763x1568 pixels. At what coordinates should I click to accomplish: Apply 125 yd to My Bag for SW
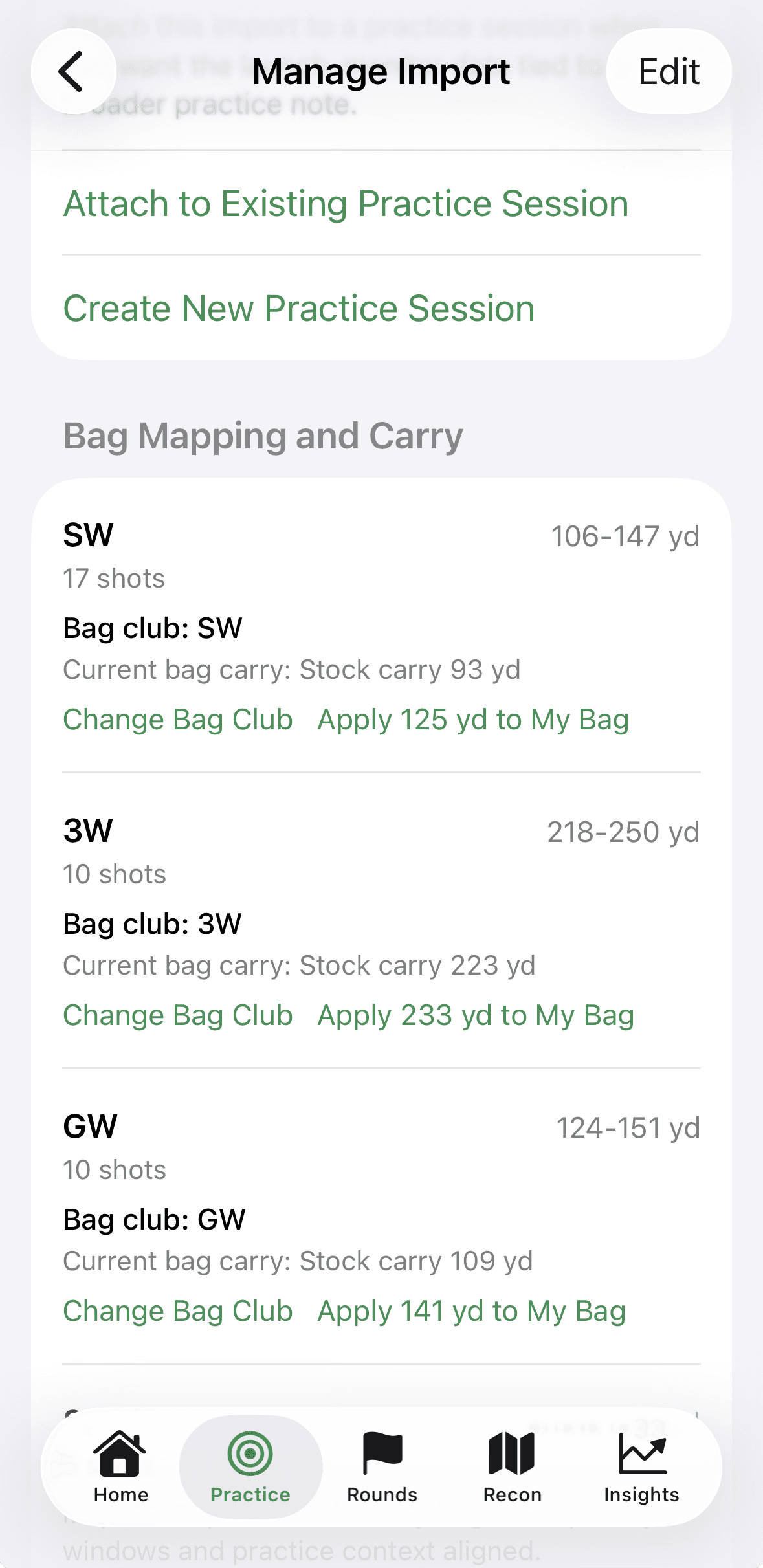[473, 719]
